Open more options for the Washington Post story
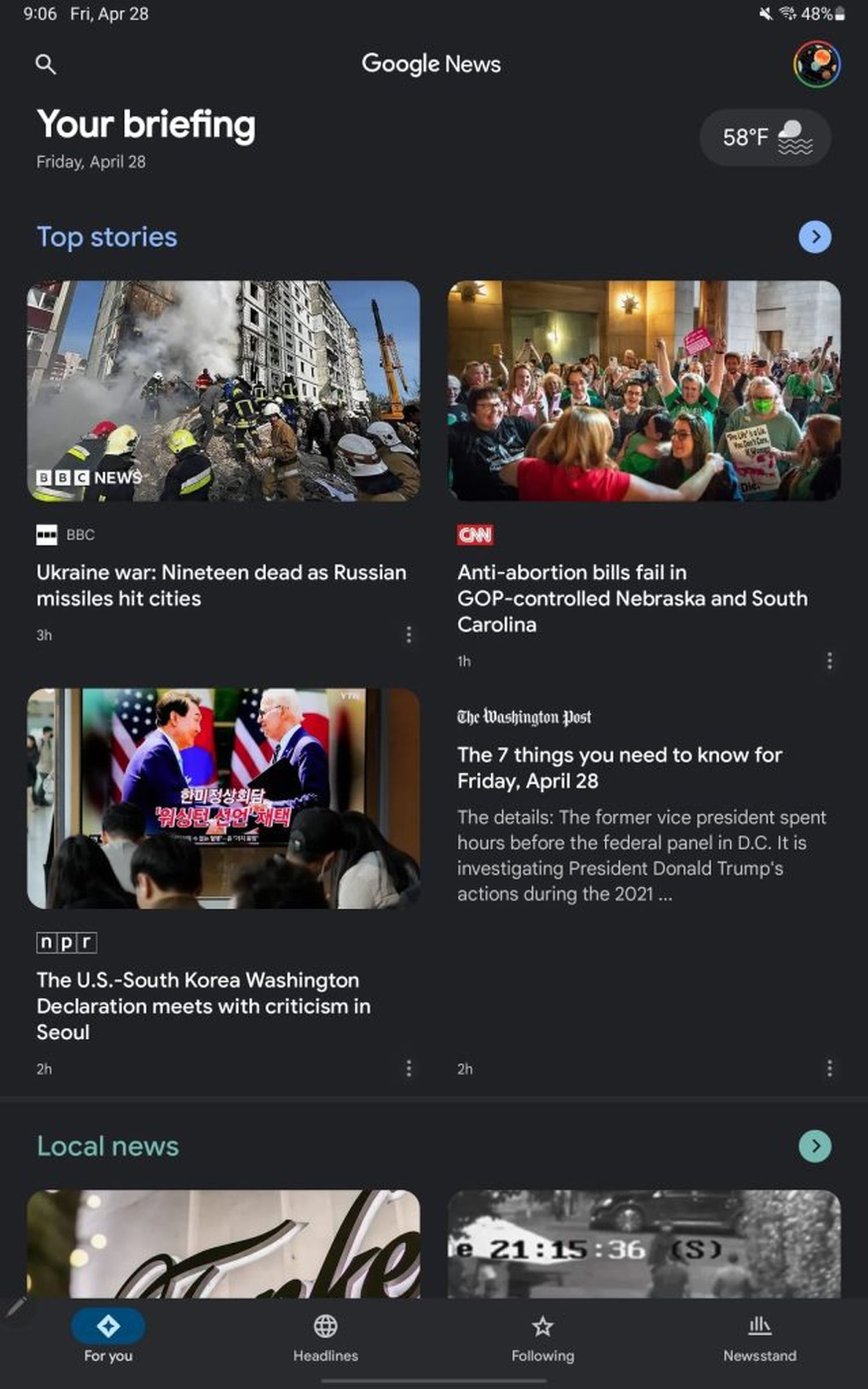The image size is (868, 1389). click(x=829, y=1068)
